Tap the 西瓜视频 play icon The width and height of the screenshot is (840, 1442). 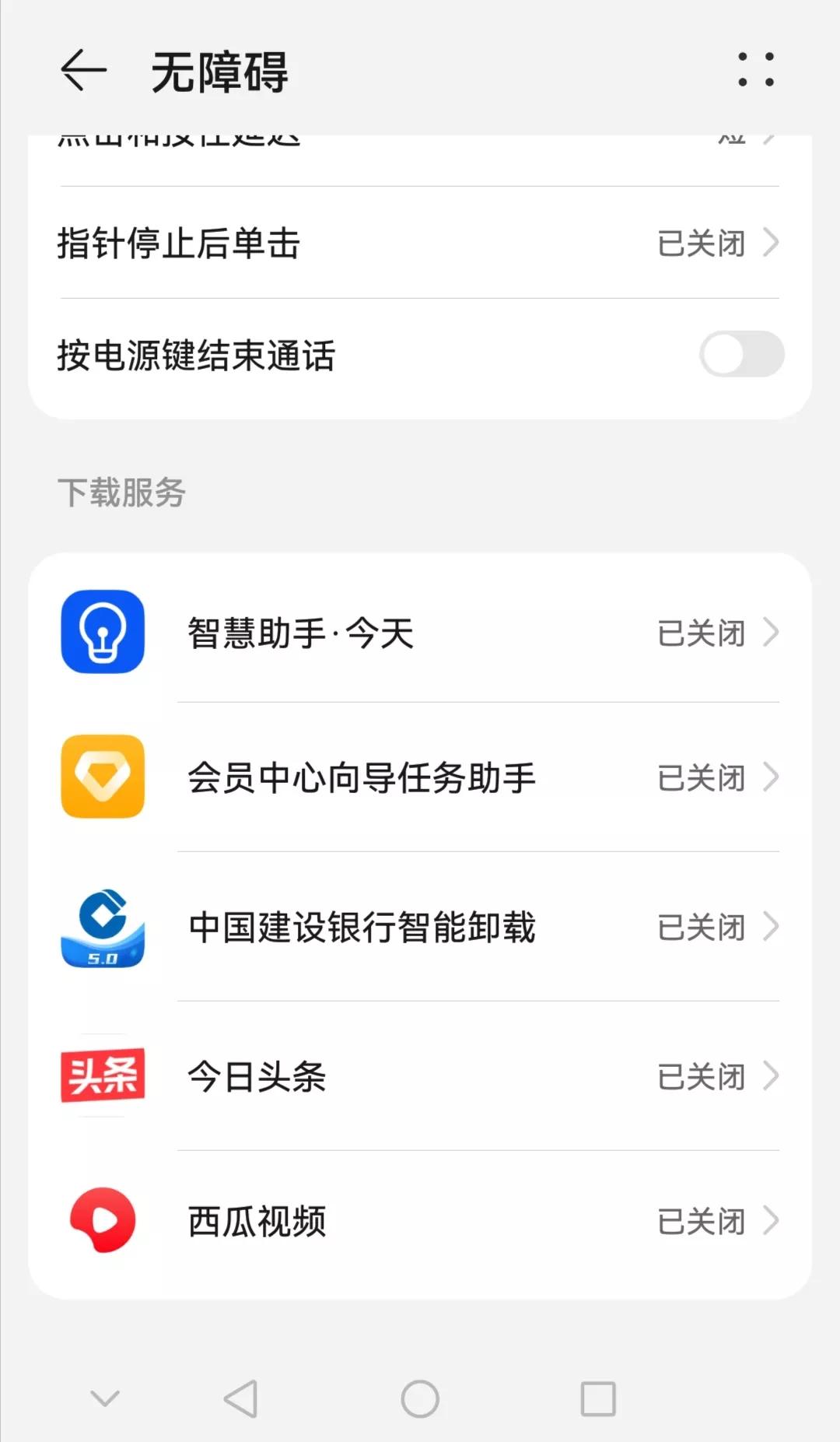pyautogui.click(x=102, y=1220)
